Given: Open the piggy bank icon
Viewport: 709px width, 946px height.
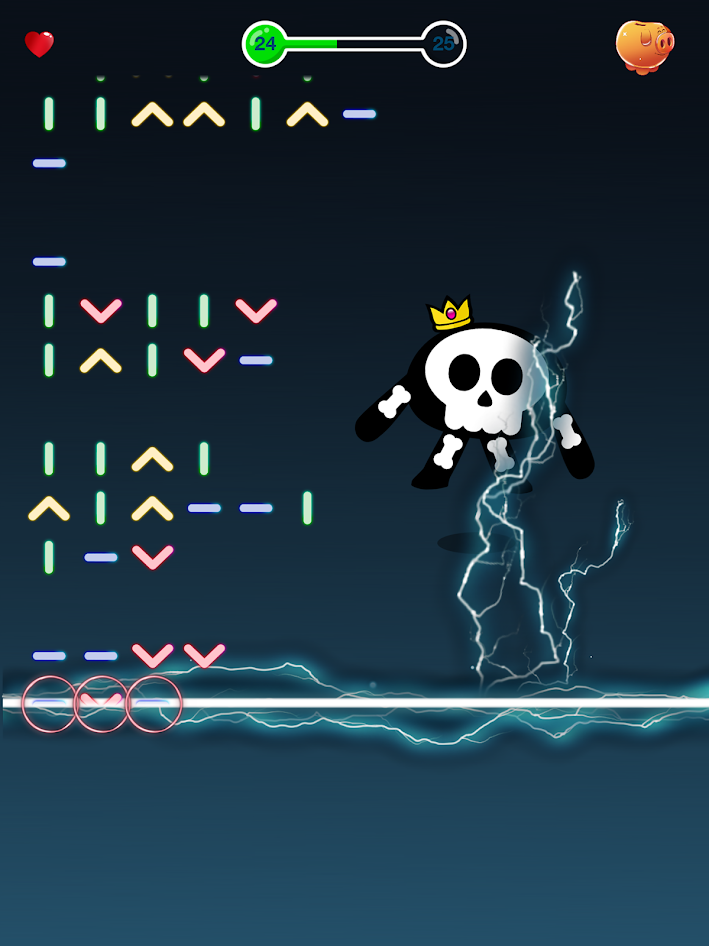Looking at the screenshot, I should [645, 46].
